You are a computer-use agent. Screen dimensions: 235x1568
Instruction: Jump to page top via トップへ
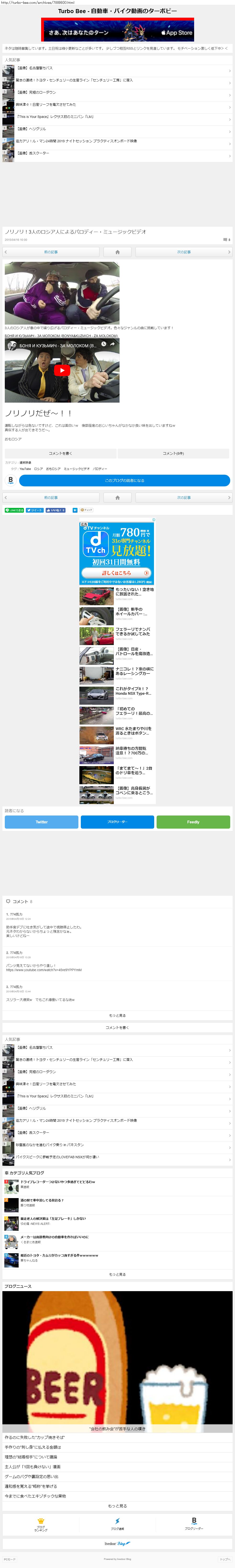[x=225, y=1559]
